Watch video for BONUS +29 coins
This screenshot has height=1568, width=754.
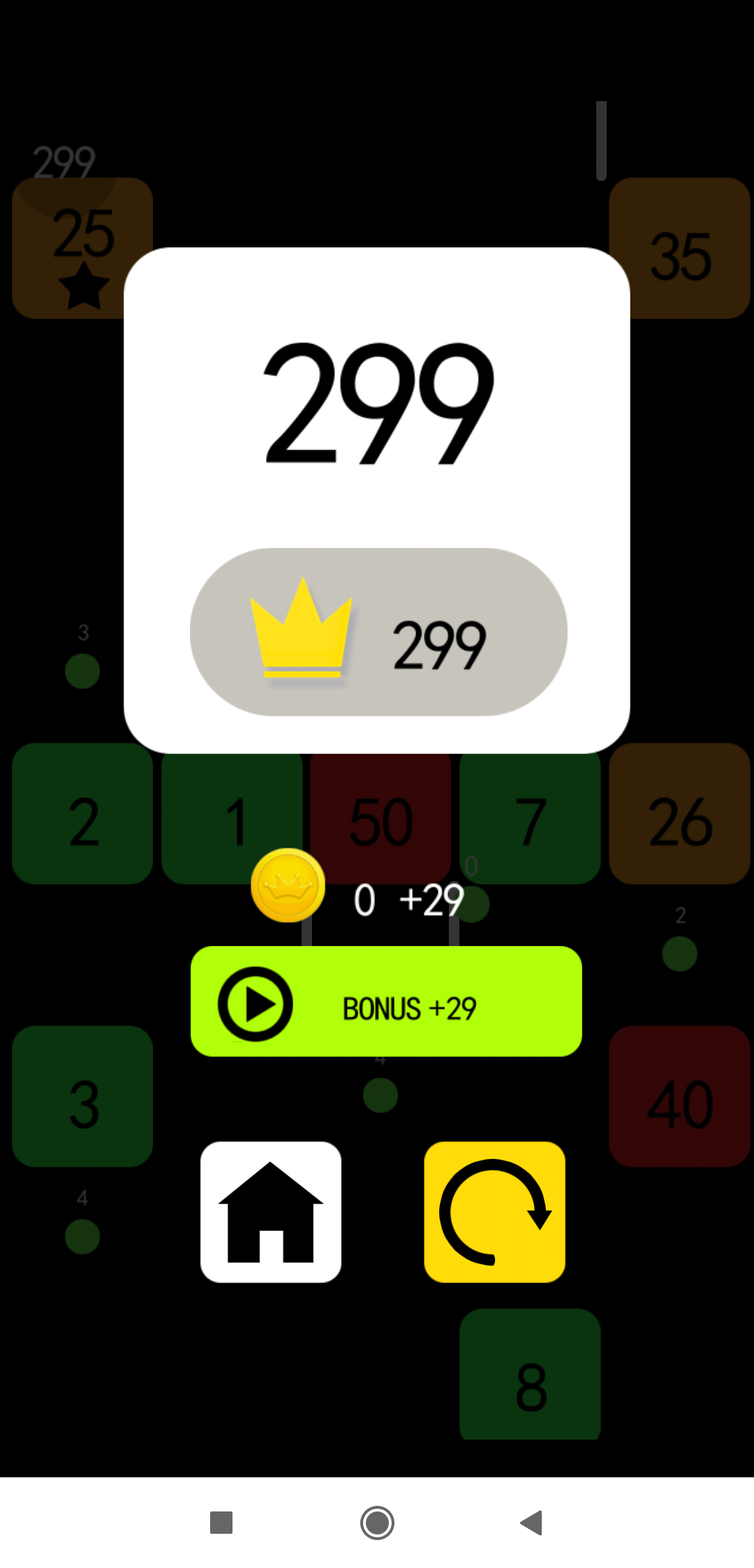[x=385, y=1001]
